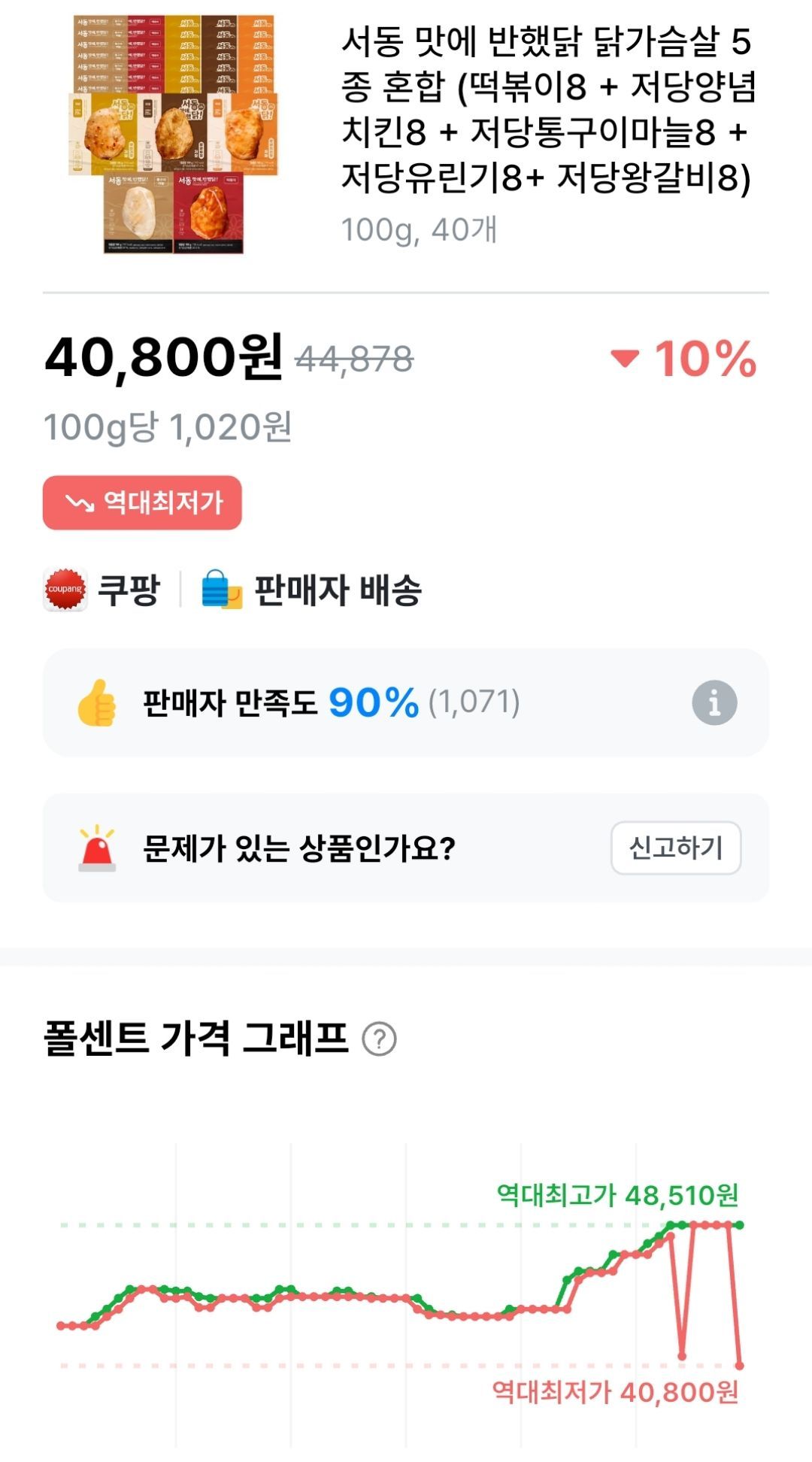Tap the 신고하기 report button
The width and height of the screenshot is (812, 1462).
[676, 848]
